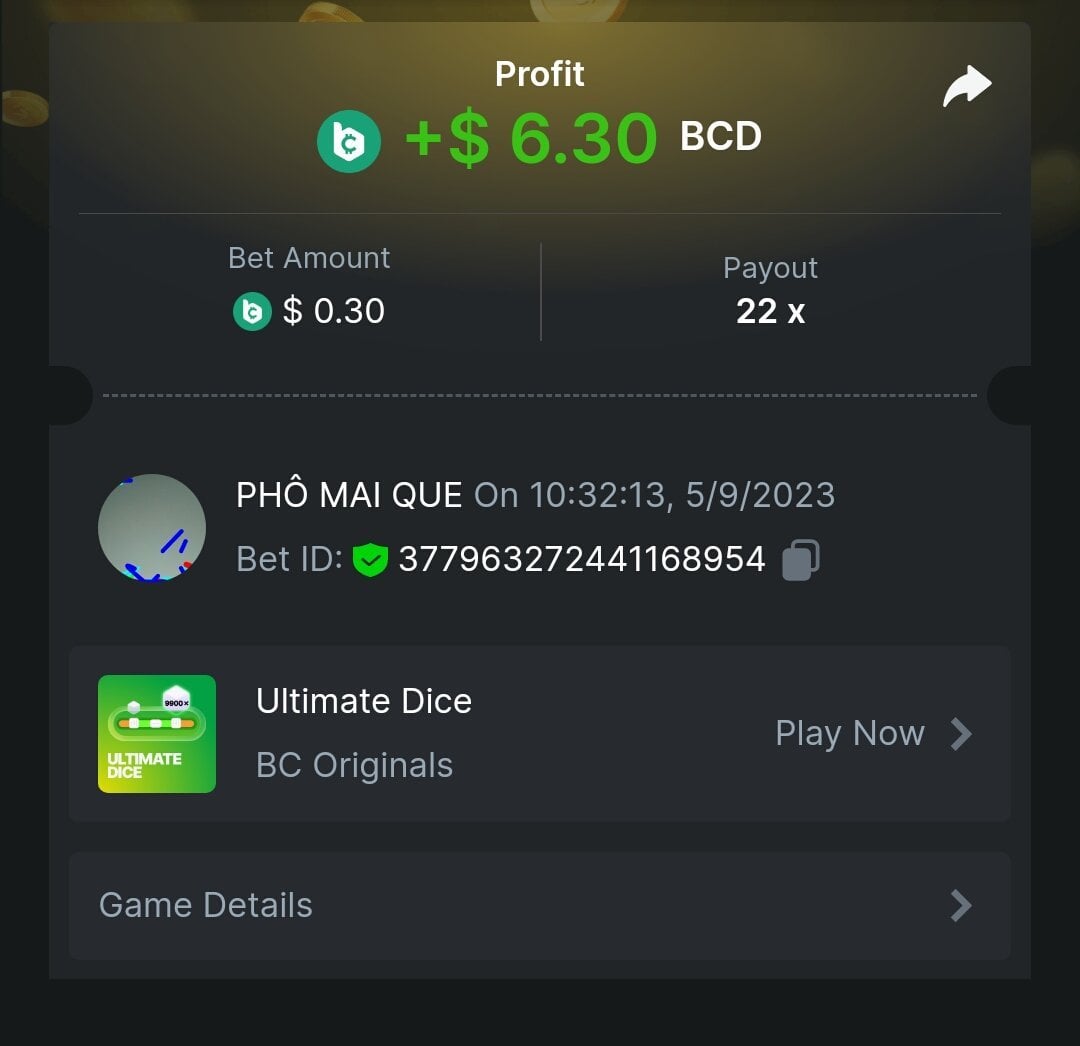Open PHÔ MAI QUE's profile avatar
Screen dimensions: 1080x1046
point(152,528)
